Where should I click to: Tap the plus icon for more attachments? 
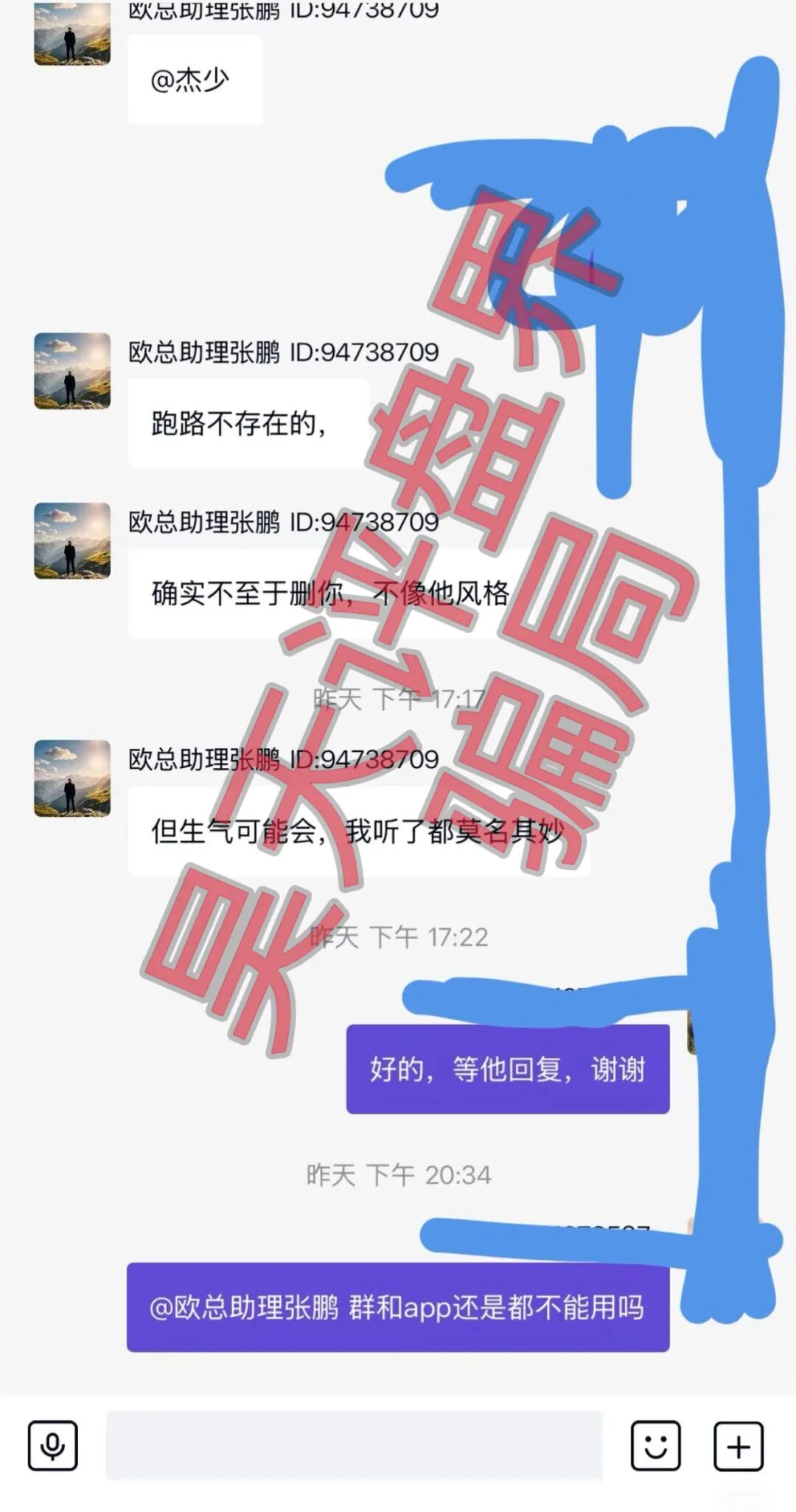[737, 1446]
